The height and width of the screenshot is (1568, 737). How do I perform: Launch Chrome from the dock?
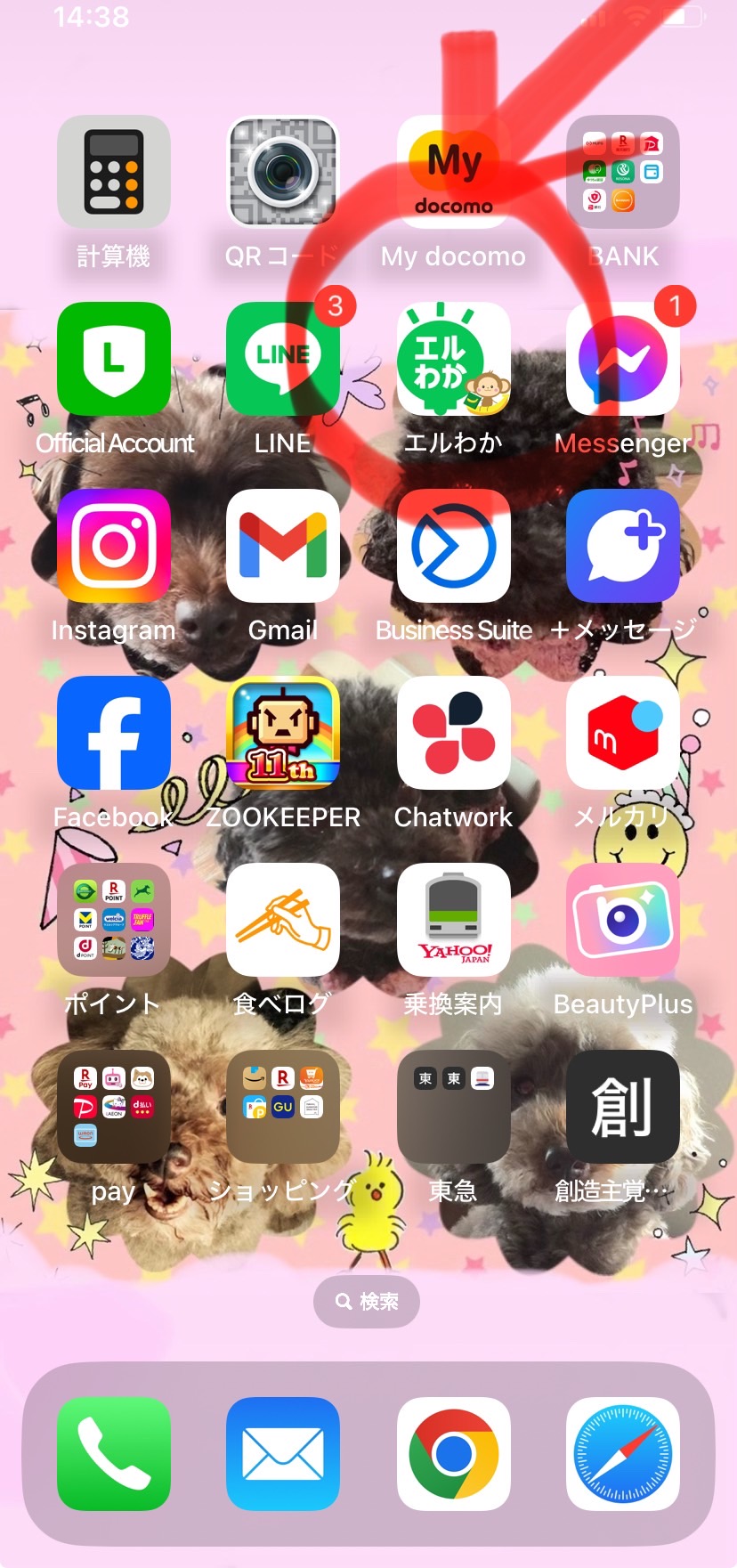(x=454, y=1454)
